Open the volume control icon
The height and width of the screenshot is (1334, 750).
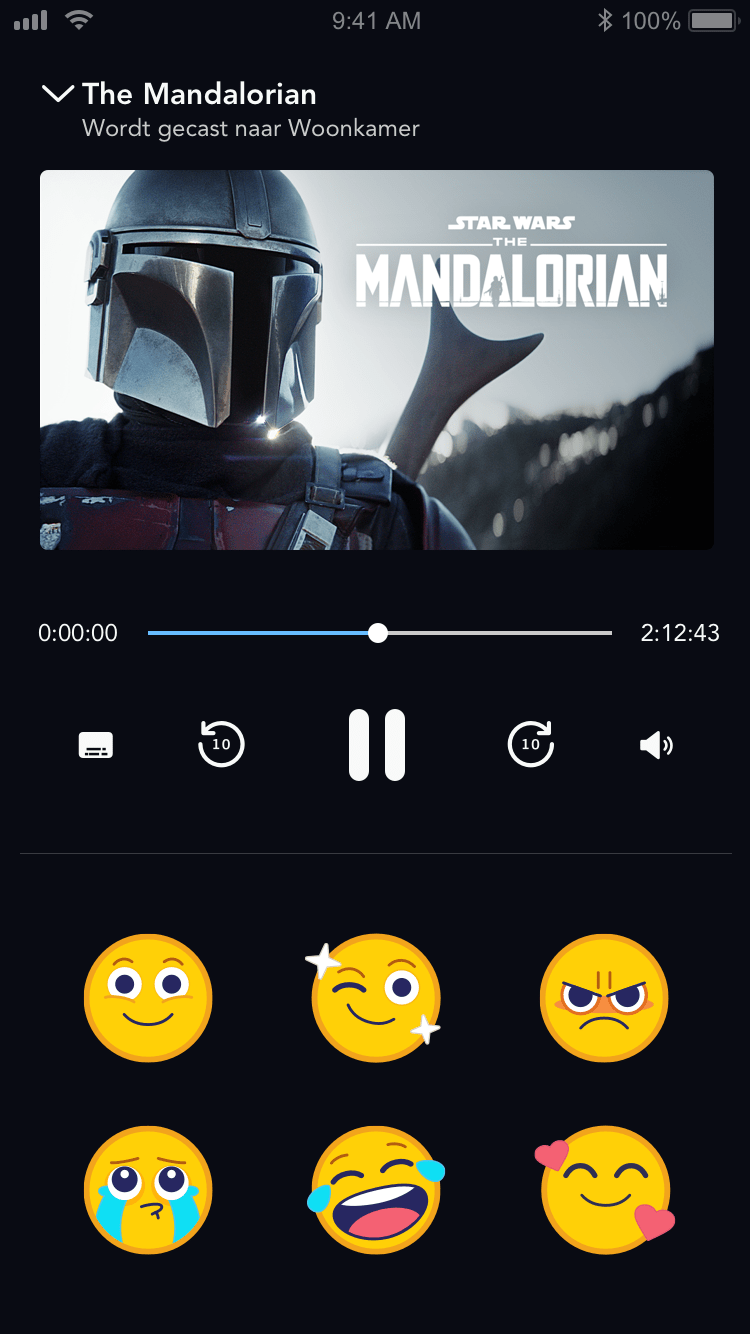click(656, 745)
